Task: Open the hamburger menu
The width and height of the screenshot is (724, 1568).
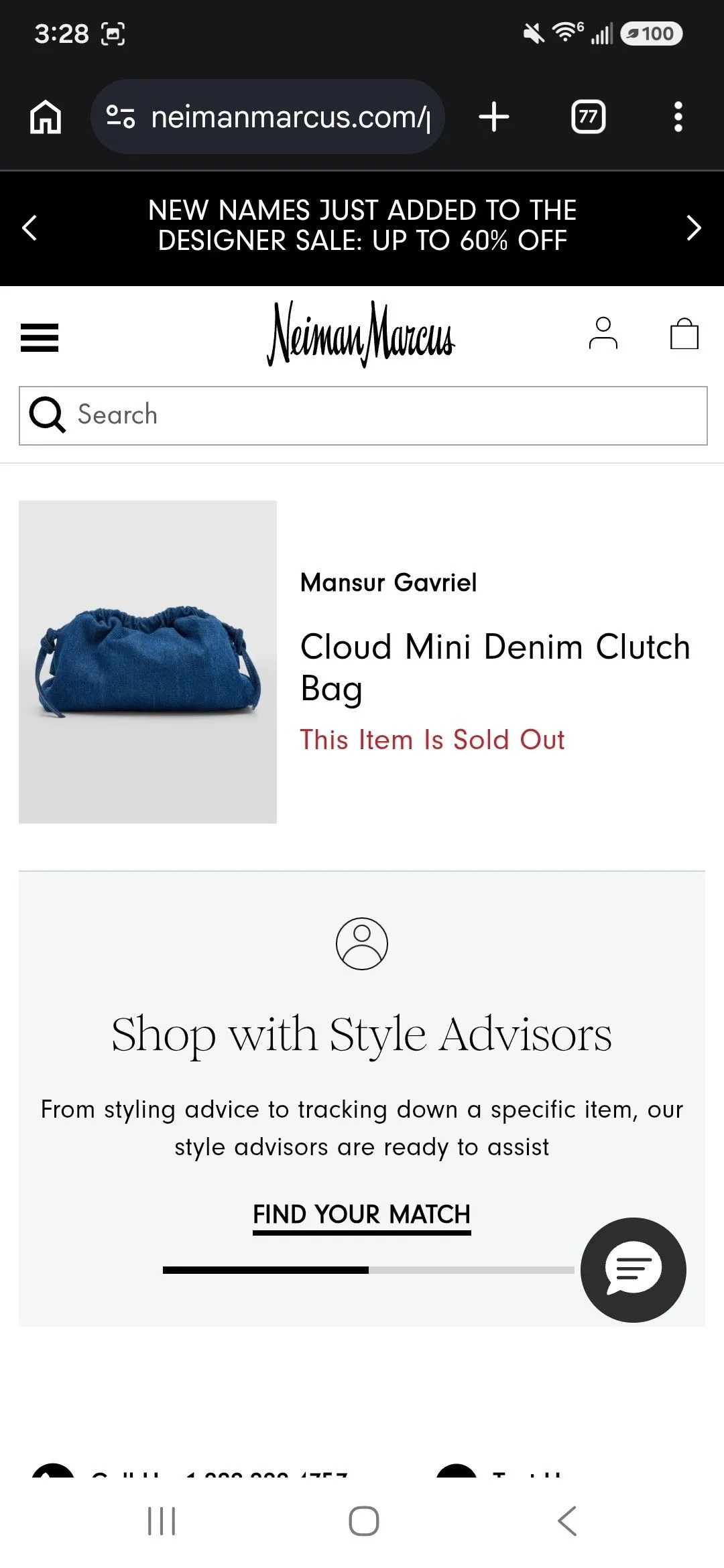Action: (40, 337)
